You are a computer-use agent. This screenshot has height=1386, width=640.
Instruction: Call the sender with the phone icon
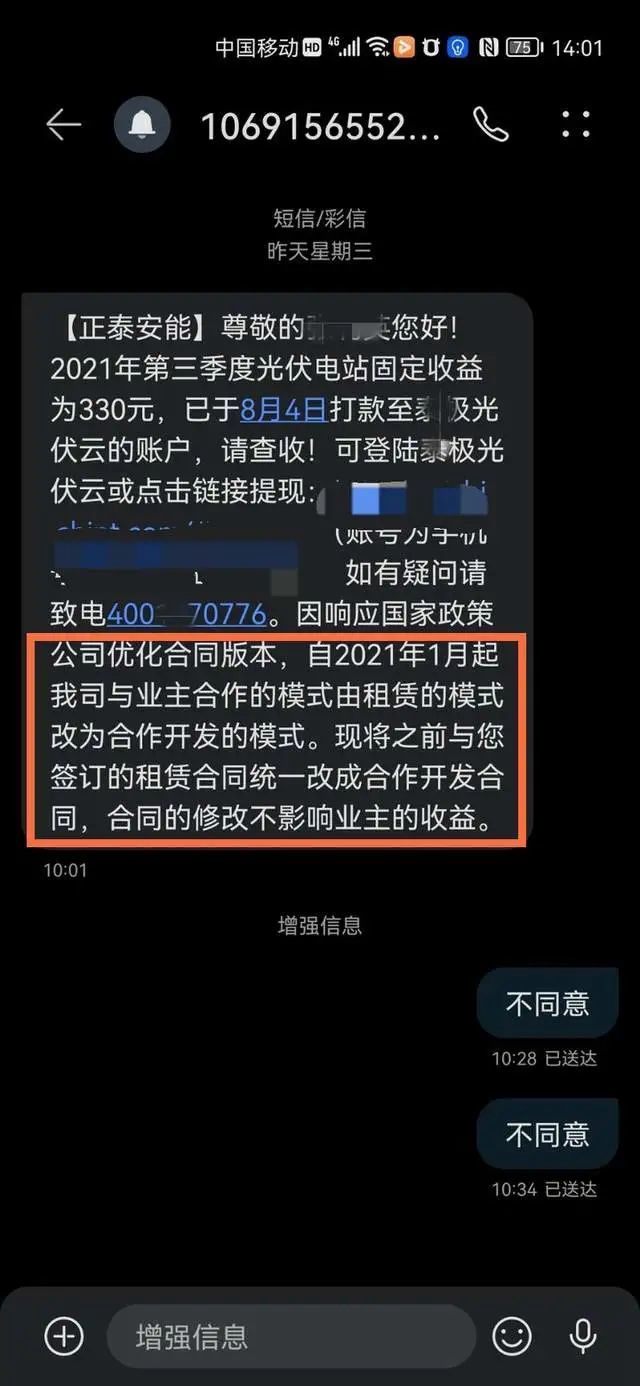tap(490, 124)
